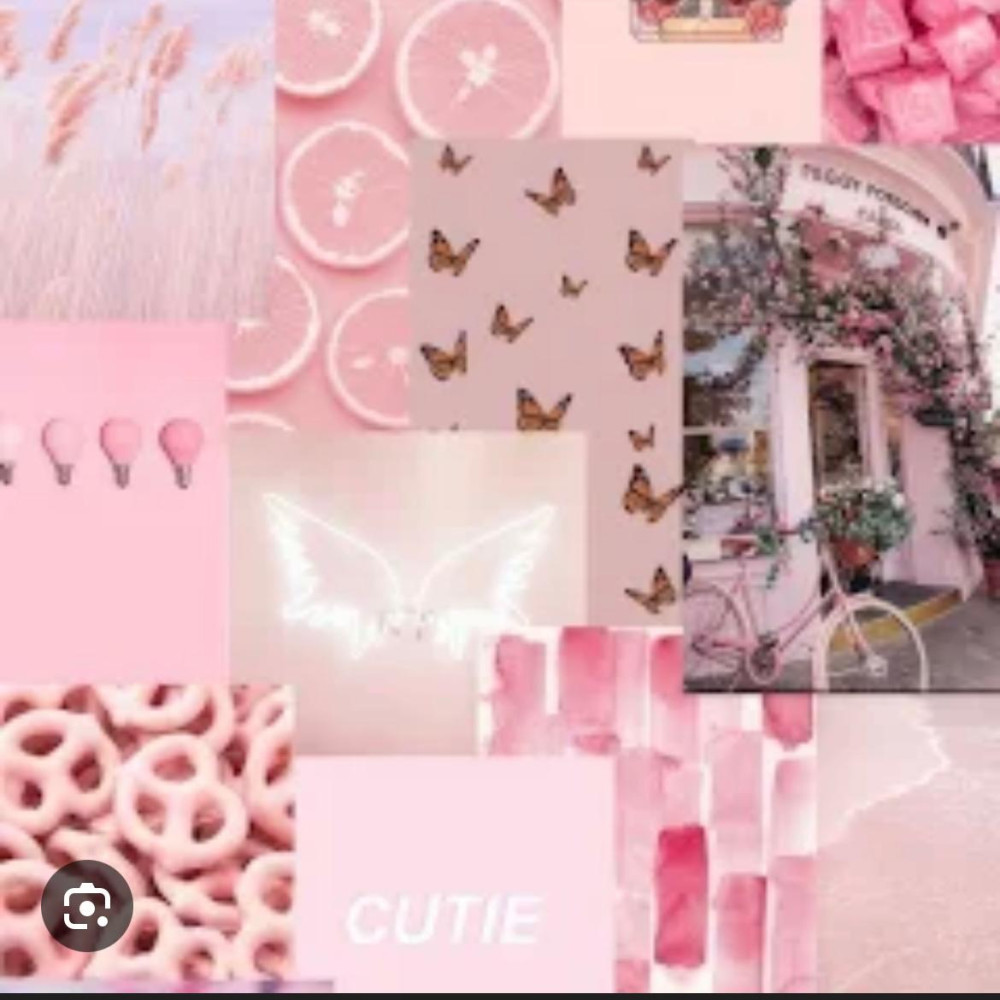The width and height of the screenshot is (1000, 1000).
Task: Search this image with Google Lens
Action: (87, 906)
